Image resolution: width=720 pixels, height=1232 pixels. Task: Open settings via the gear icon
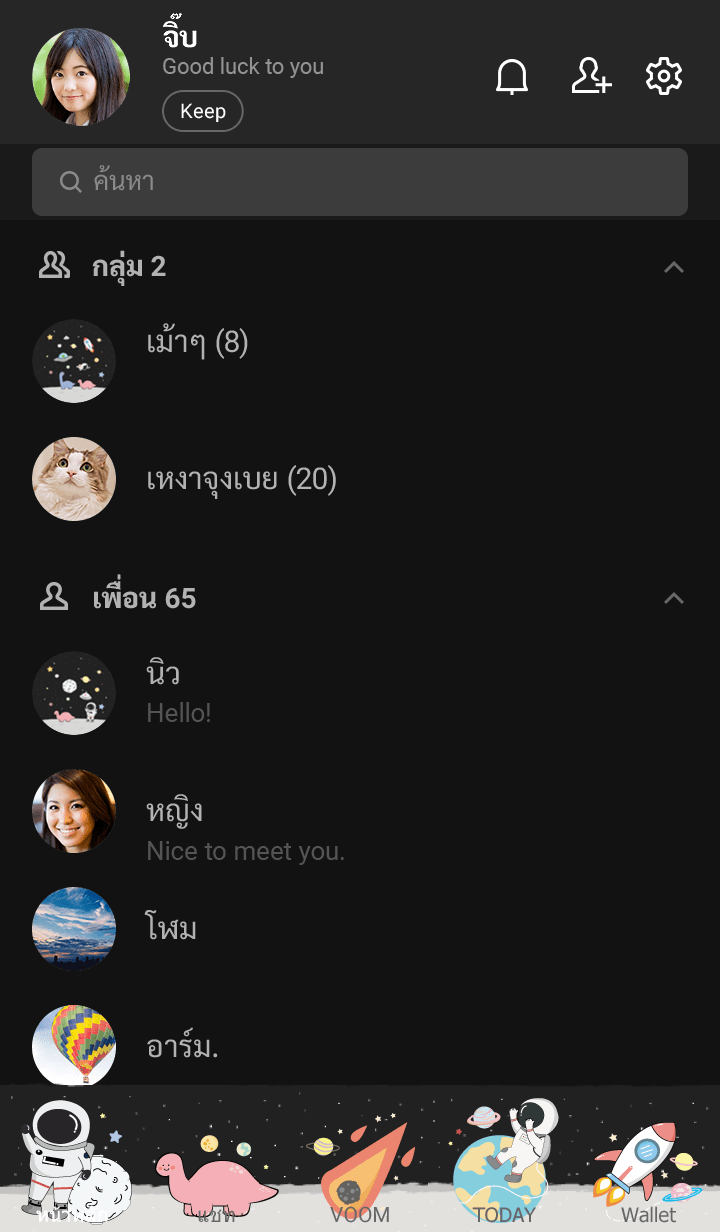pyautogui.click(x=664, y=77)
